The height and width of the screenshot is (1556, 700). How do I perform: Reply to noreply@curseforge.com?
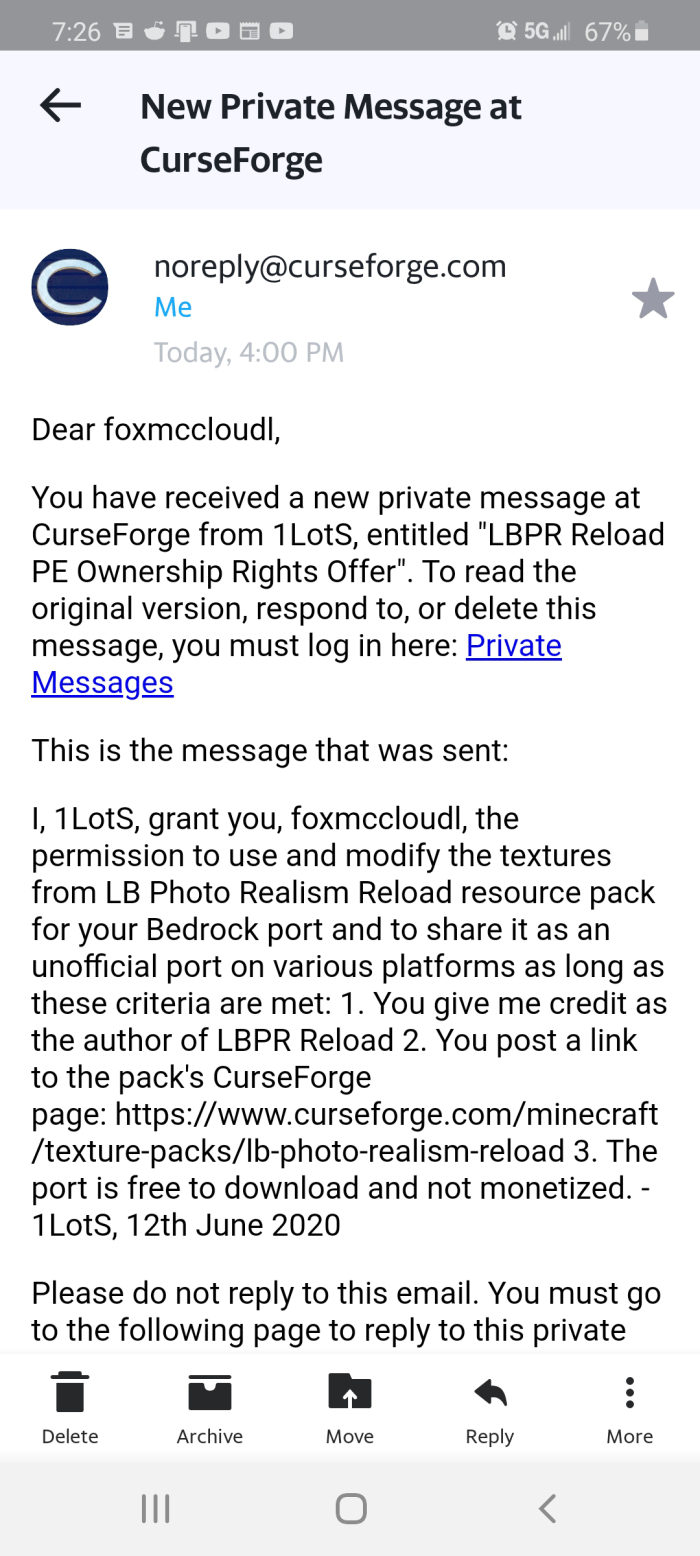click(490, 1408)
